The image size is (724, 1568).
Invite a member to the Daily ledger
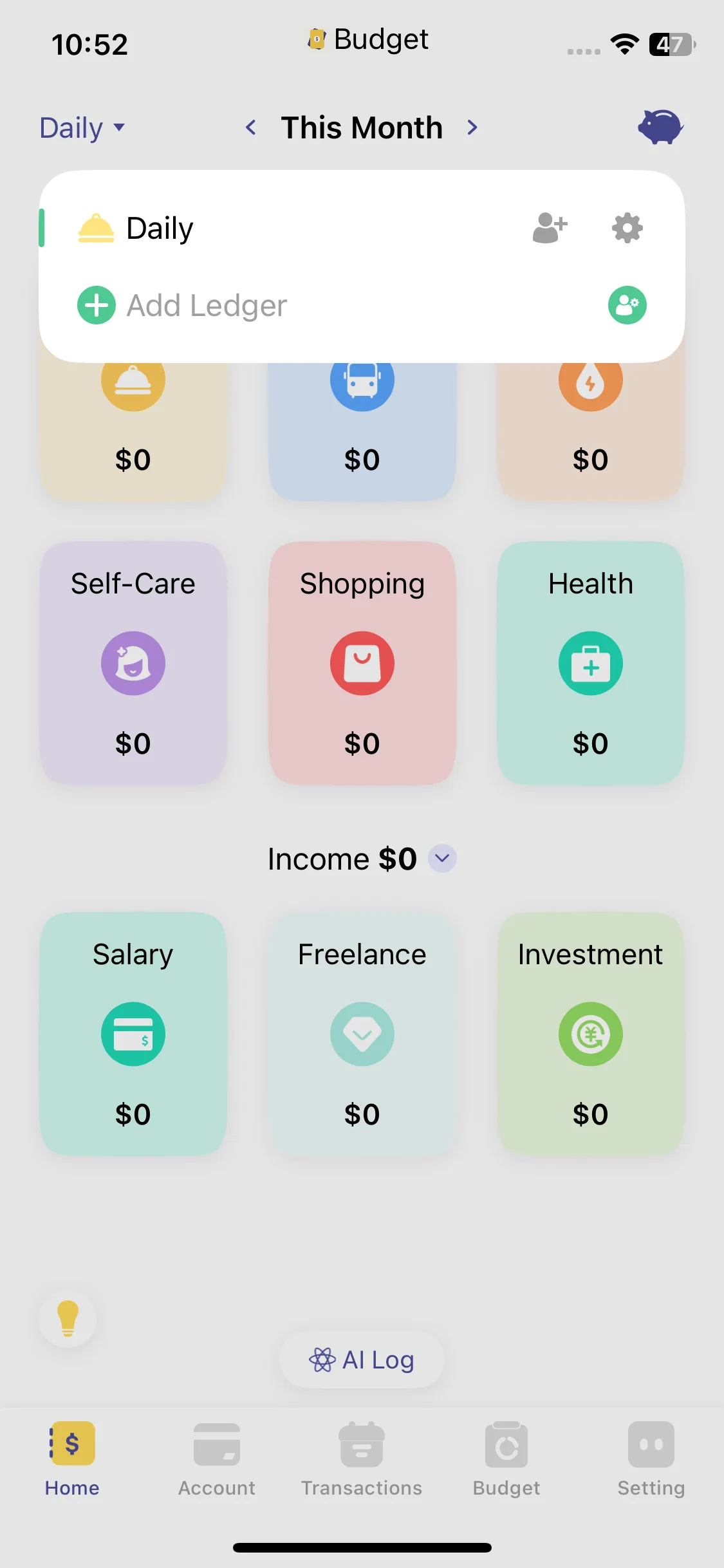550,228
